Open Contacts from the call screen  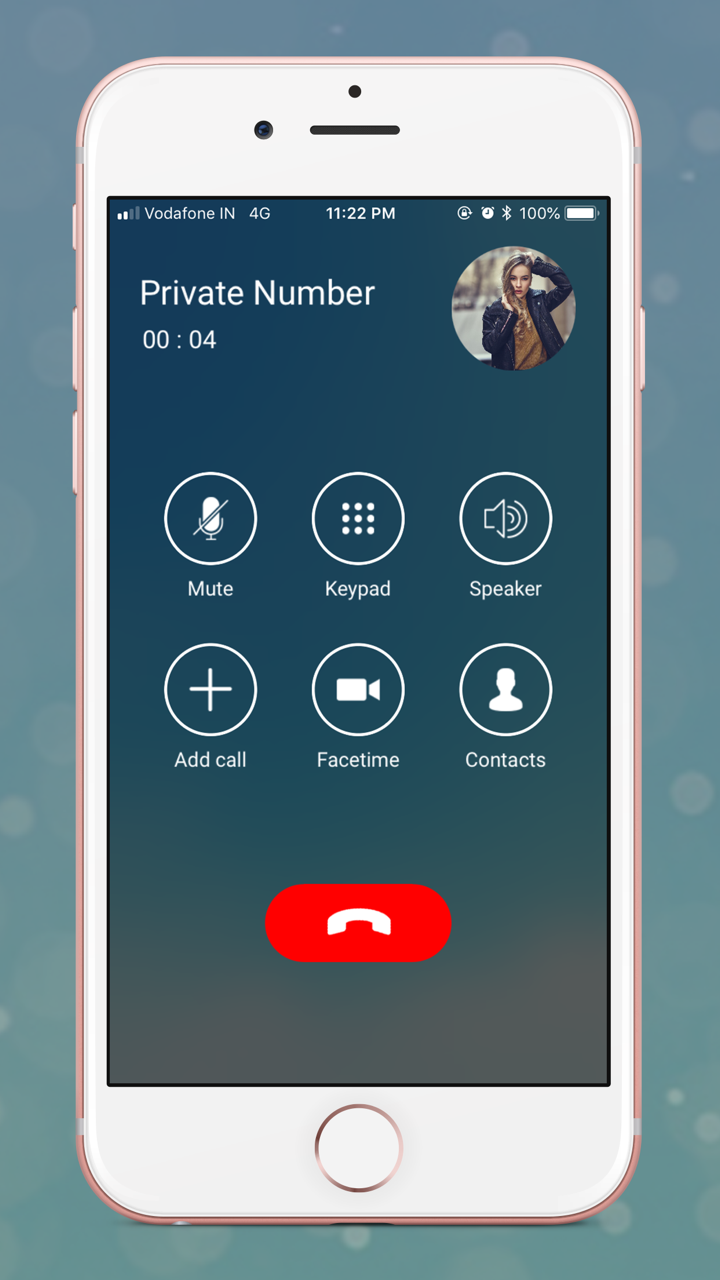pyautogui.click(x=505, y=689)
